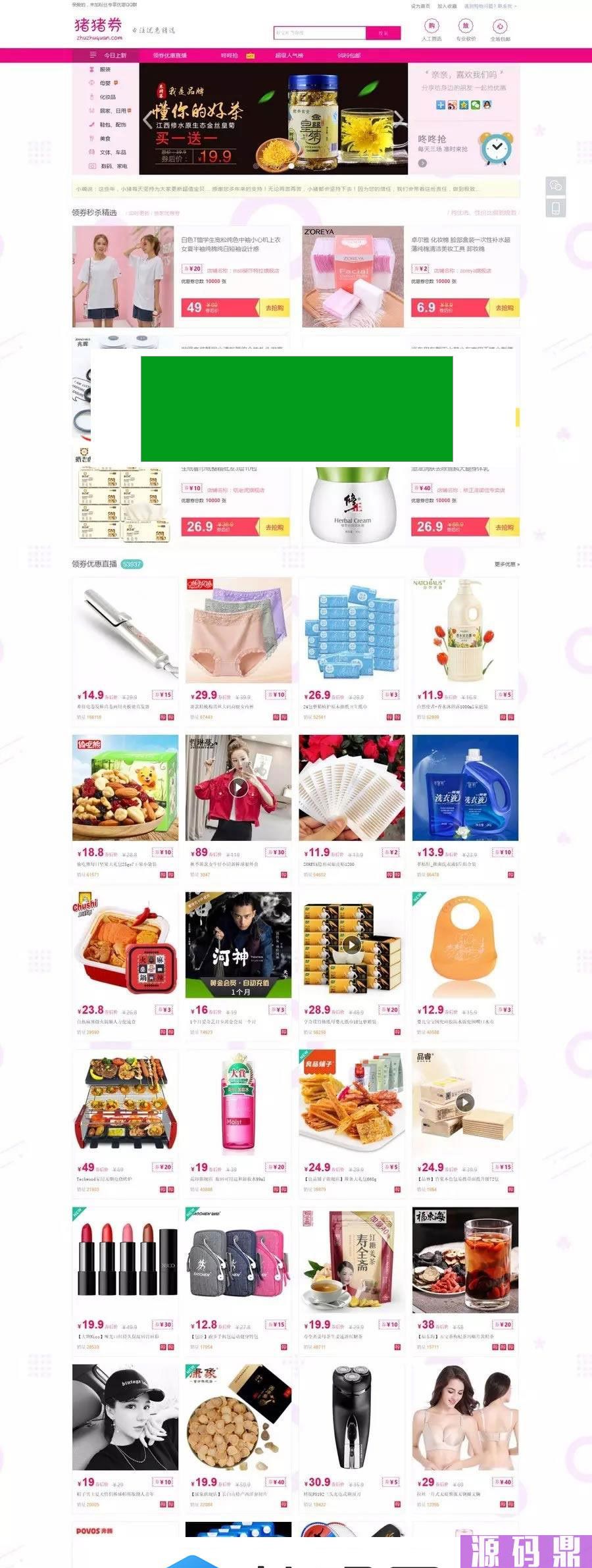Go to the 9块9包邮 tab
The height and width of the screenshot is (1568, 592).
tap(349, 56)
